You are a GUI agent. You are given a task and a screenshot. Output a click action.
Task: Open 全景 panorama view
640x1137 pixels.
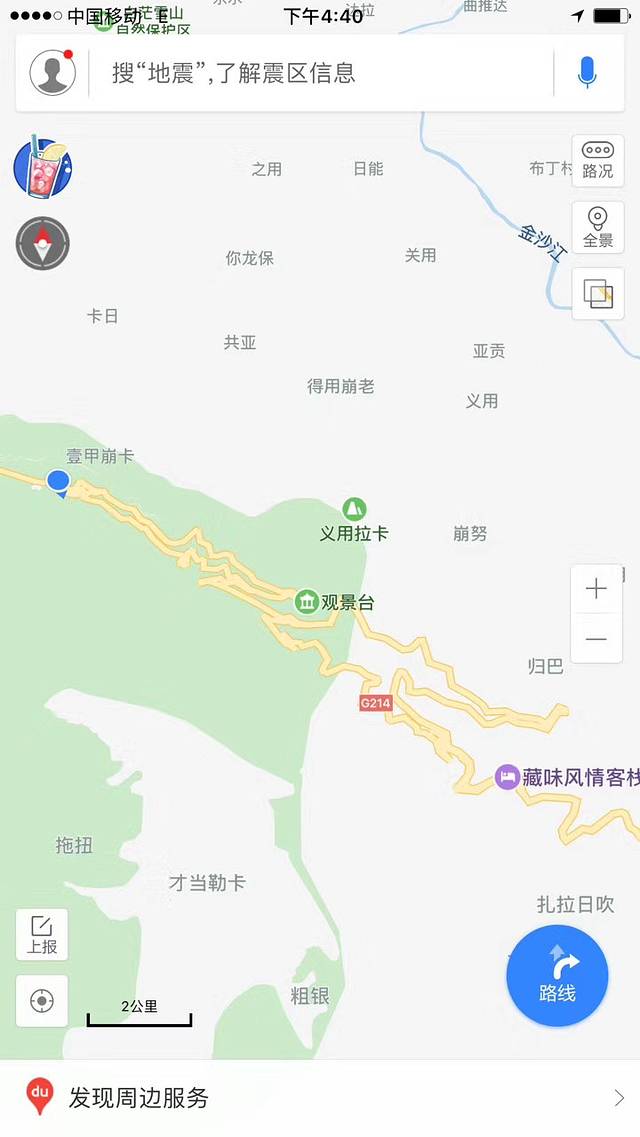click(x=597, y=228)
